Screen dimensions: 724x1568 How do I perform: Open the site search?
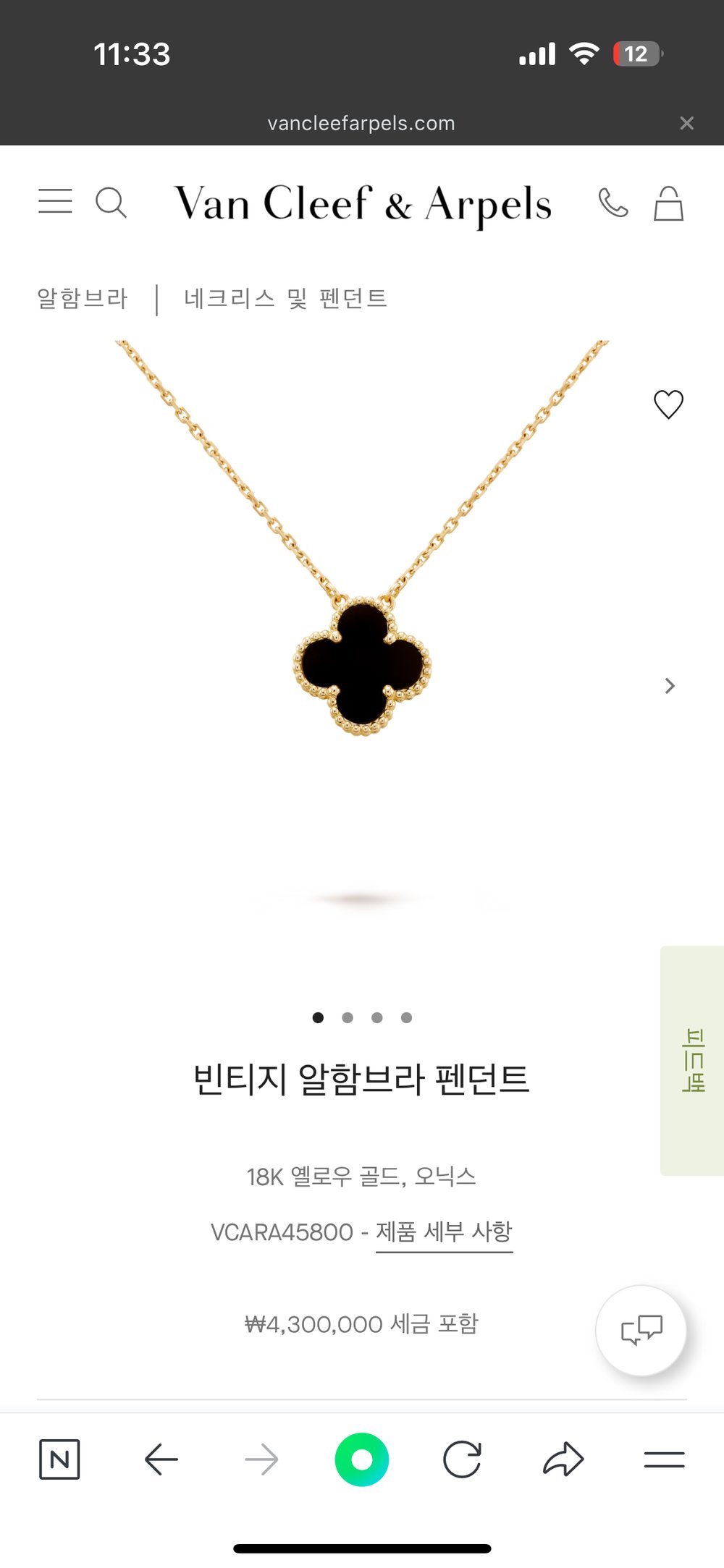pyautogui.click(x=111, y=203)
